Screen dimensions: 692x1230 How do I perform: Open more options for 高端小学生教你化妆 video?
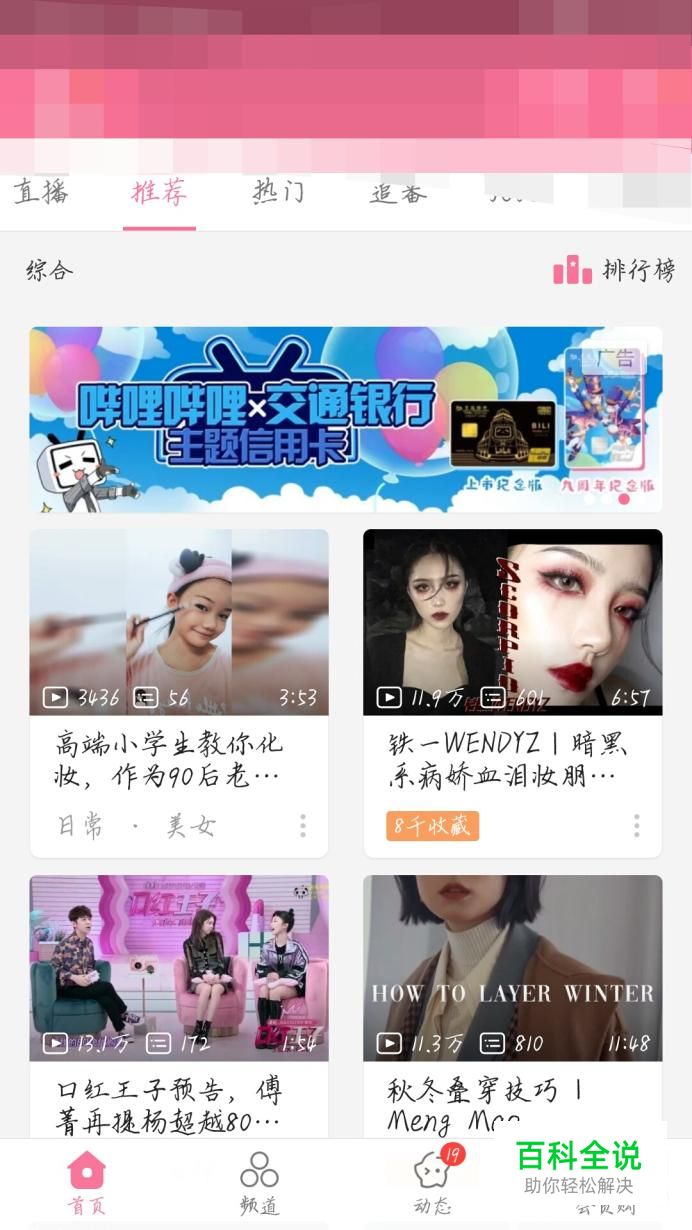tap(303, 826)
